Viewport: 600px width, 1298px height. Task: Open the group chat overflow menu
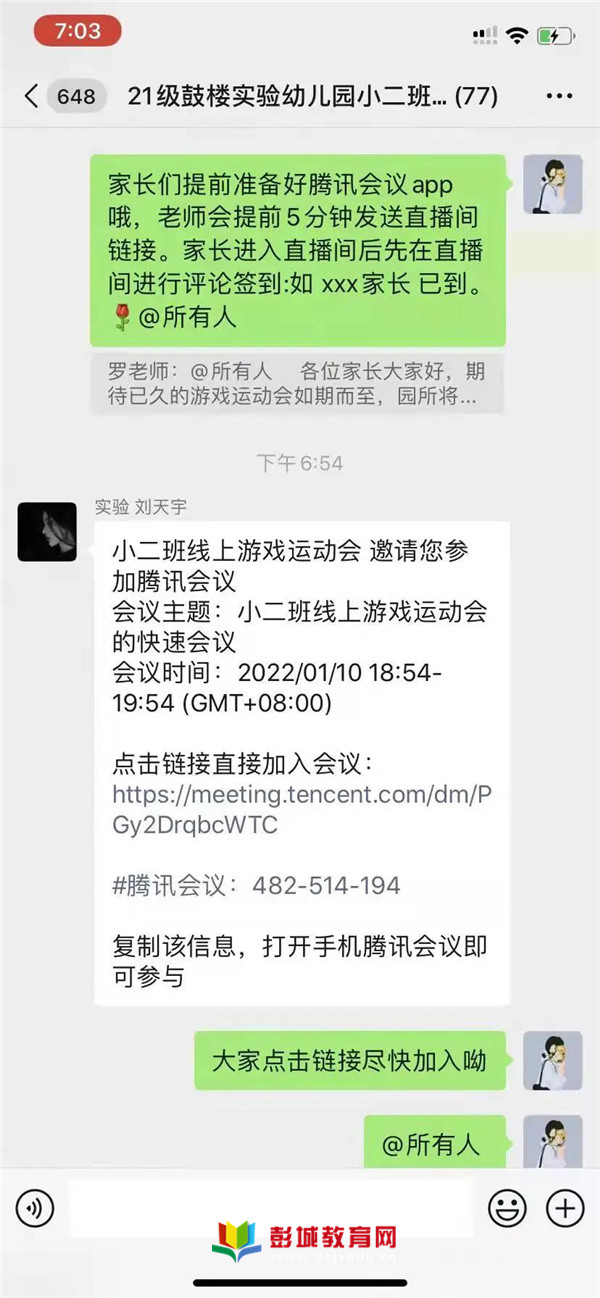coord(559,97)
